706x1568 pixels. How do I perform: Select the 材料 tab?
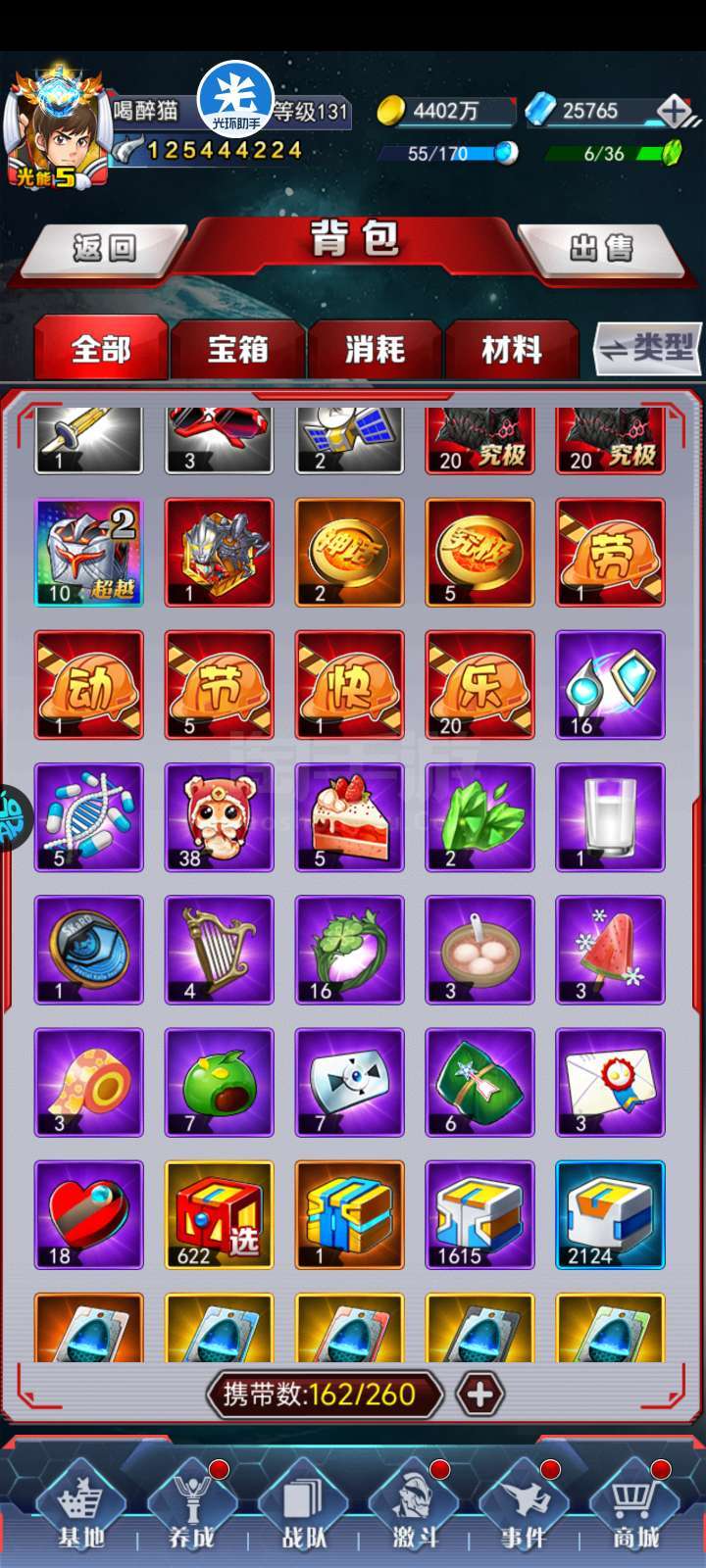click(x=512, y=349)
